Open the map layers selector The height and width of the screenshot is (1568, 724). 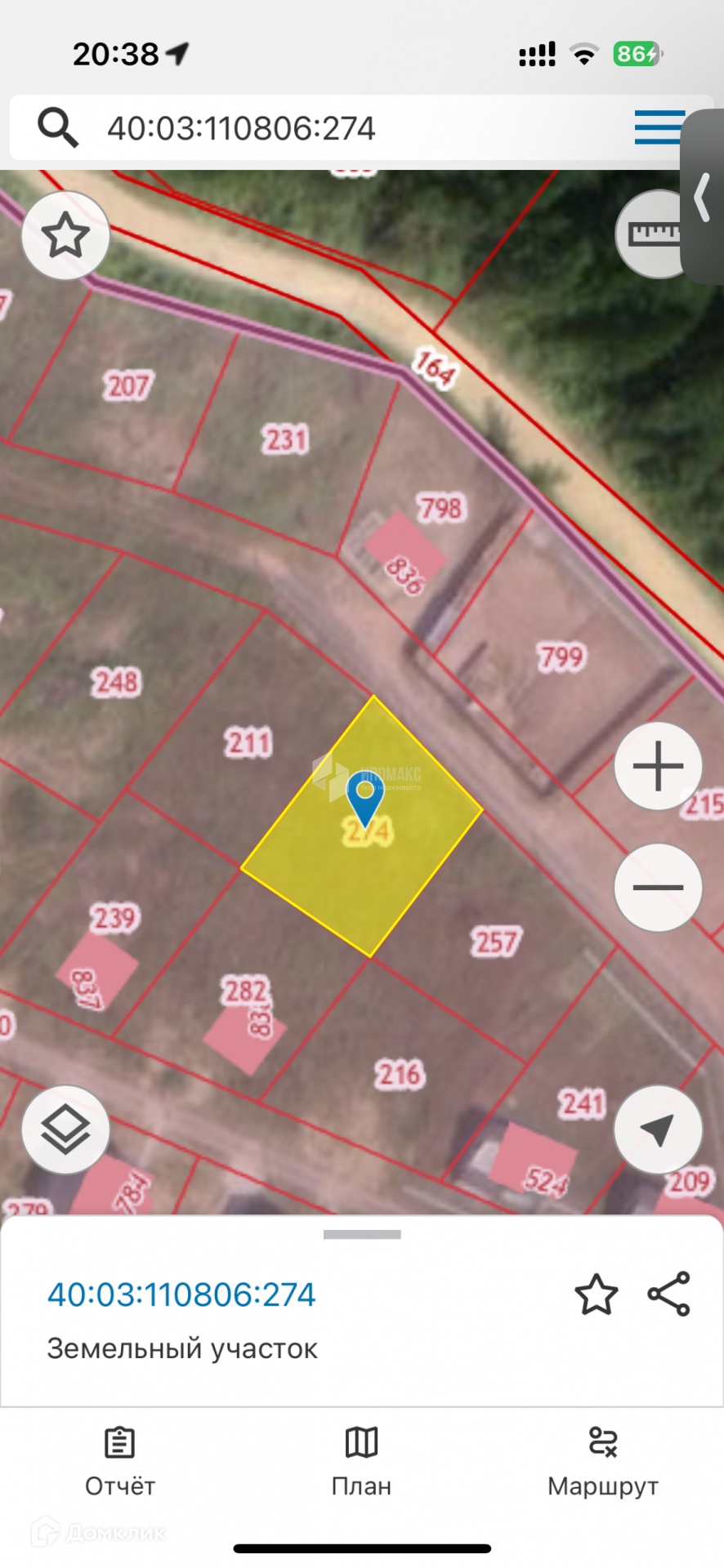tap(65, 1129)
